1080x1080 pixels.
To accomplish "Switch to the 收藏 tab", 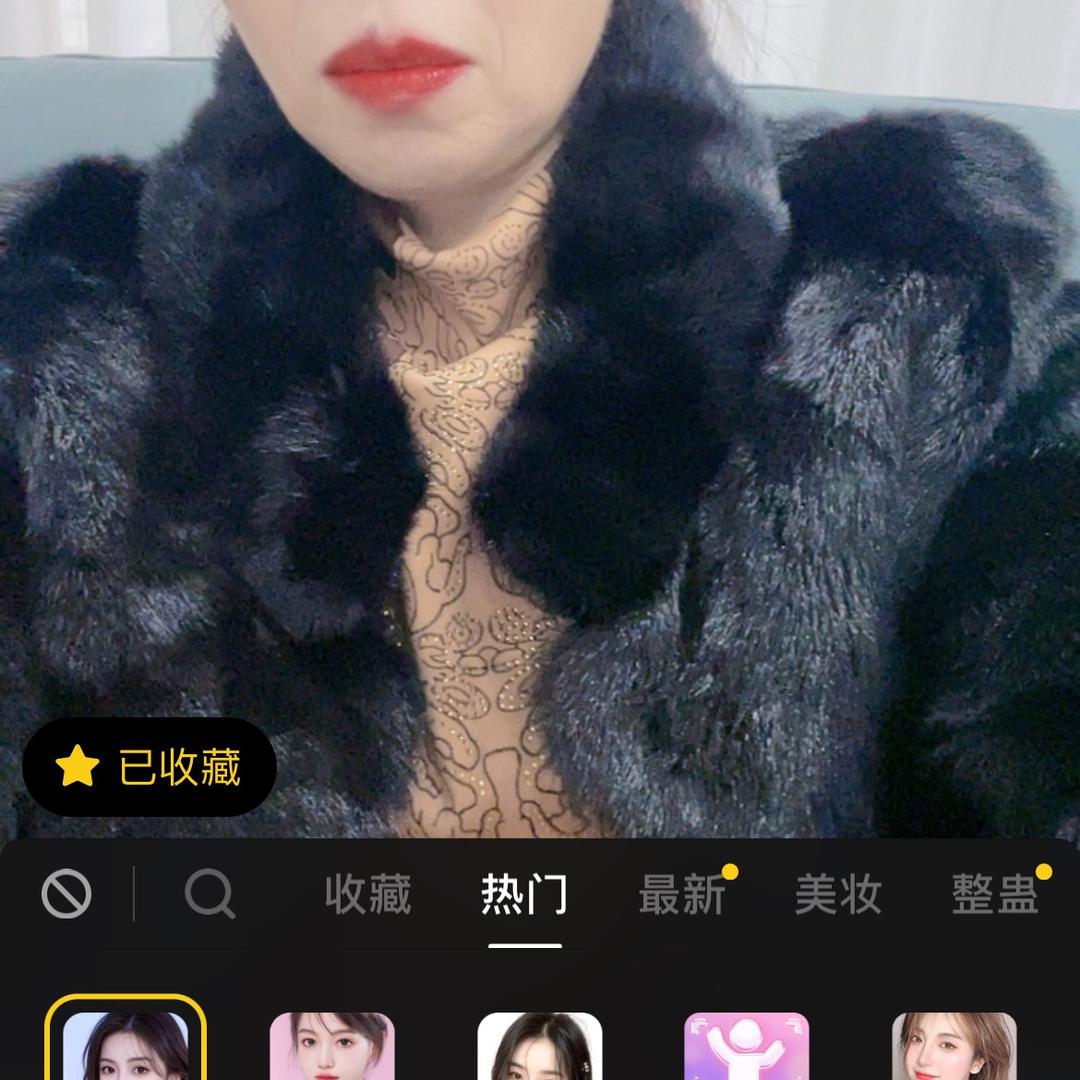I will 367,893.
